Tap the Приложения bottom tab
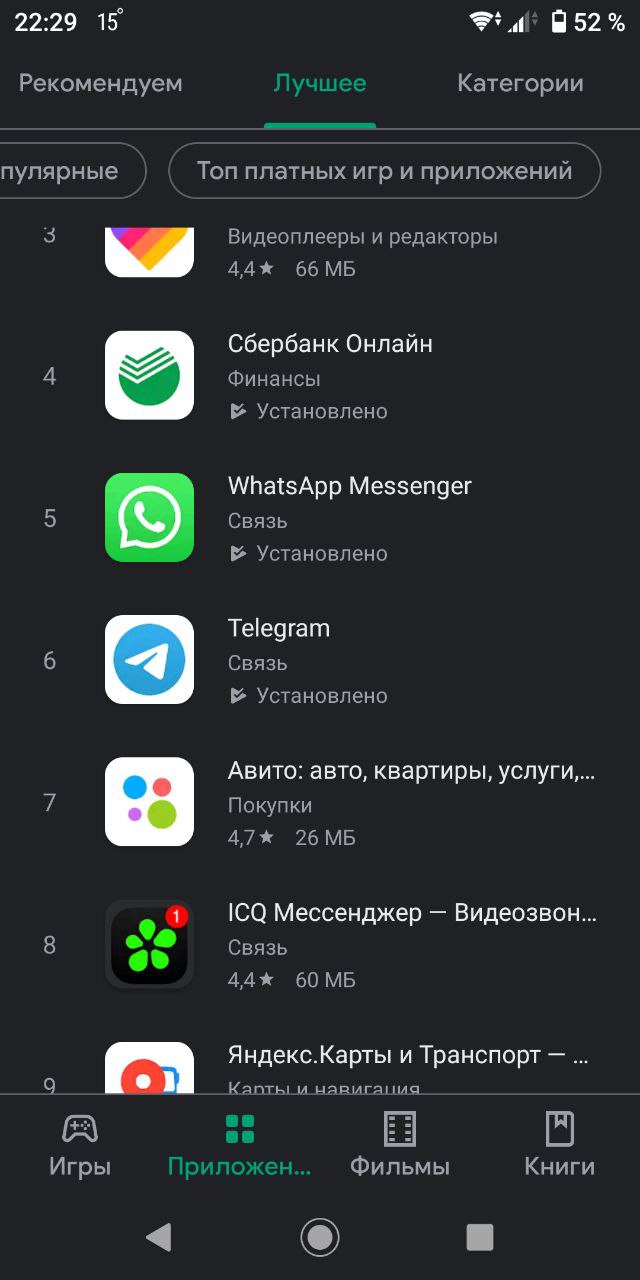The width and height of the screenshot is (640, 1280). [240, 1145]
